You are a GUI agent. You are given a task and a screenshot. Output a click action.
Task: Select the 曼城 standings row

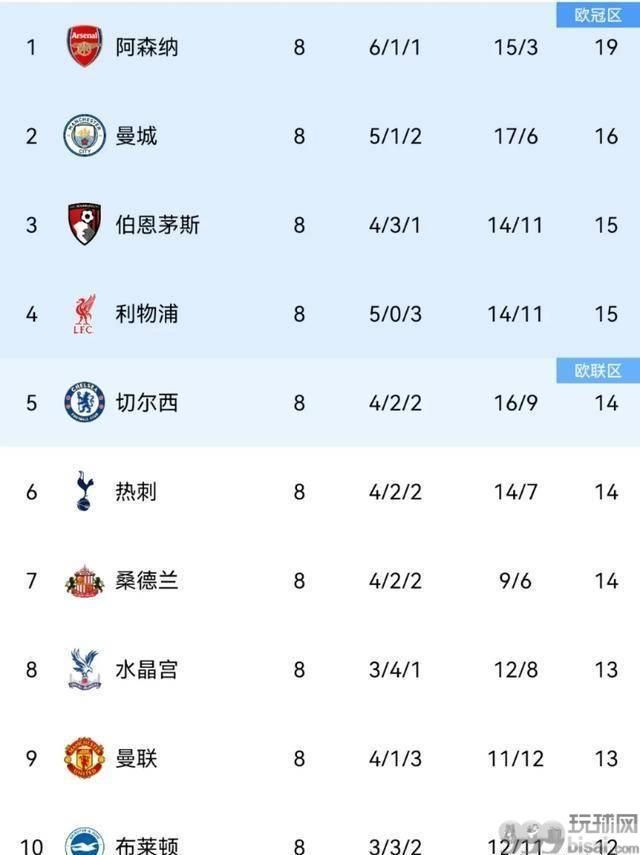[x=136, y=136]
